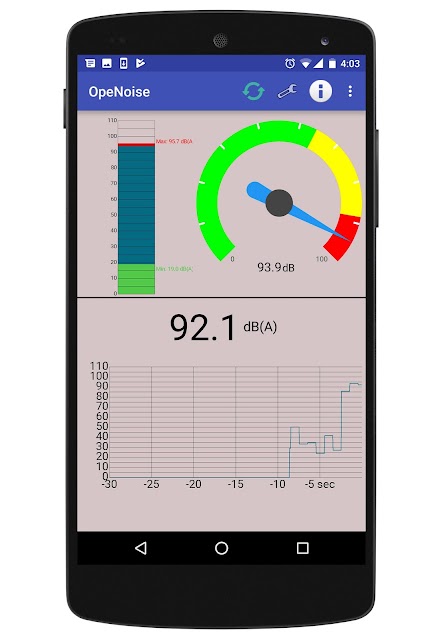
Task: Open recent apps from the navigation bar
Action: [x=302, y=548]
